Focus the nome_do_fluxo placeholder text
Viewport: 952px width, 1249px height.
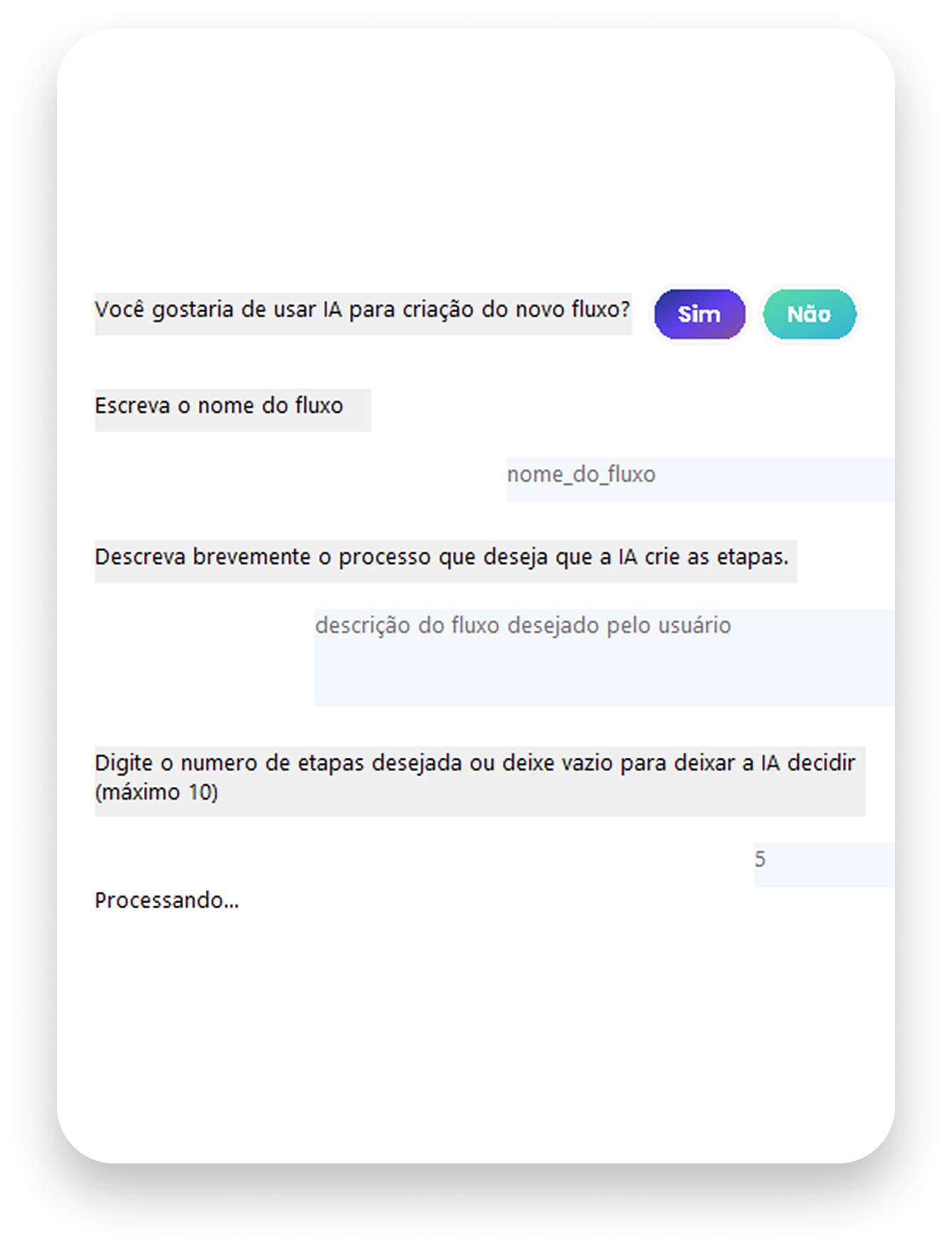(x=581, y=474)
